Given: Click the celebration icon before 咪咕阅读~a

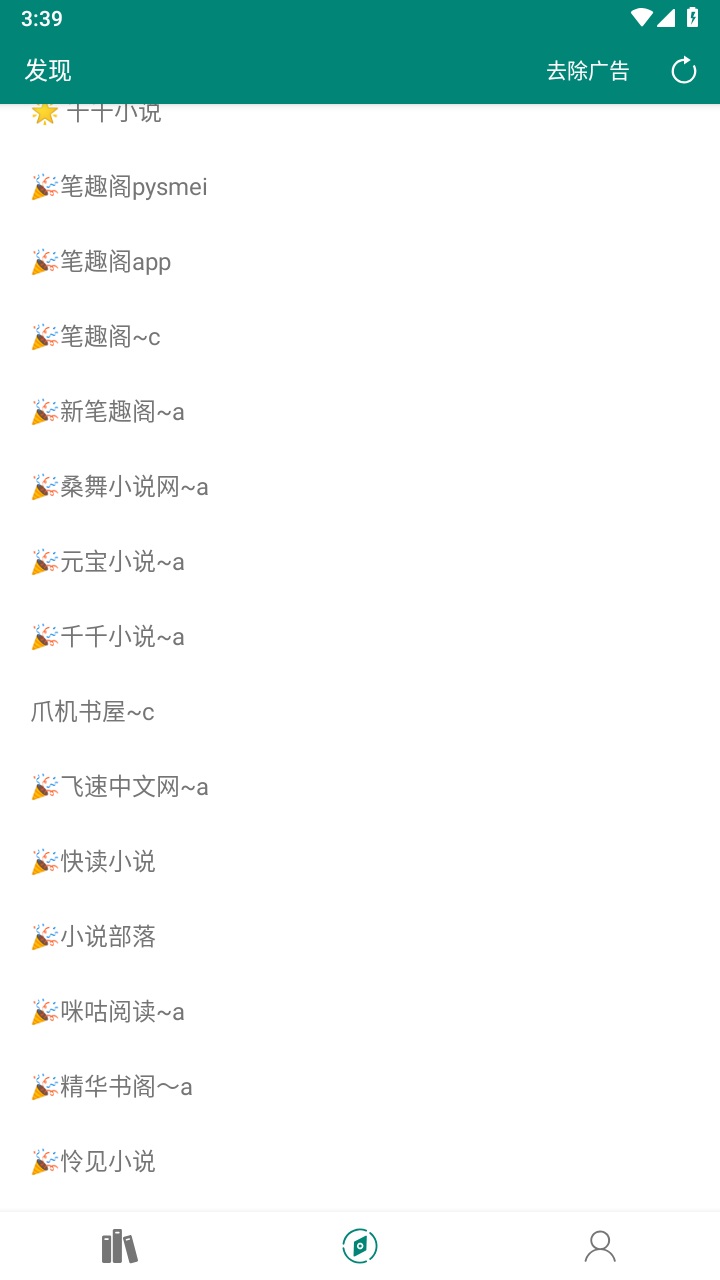Looking at the screenshot, I should 42,1012.
